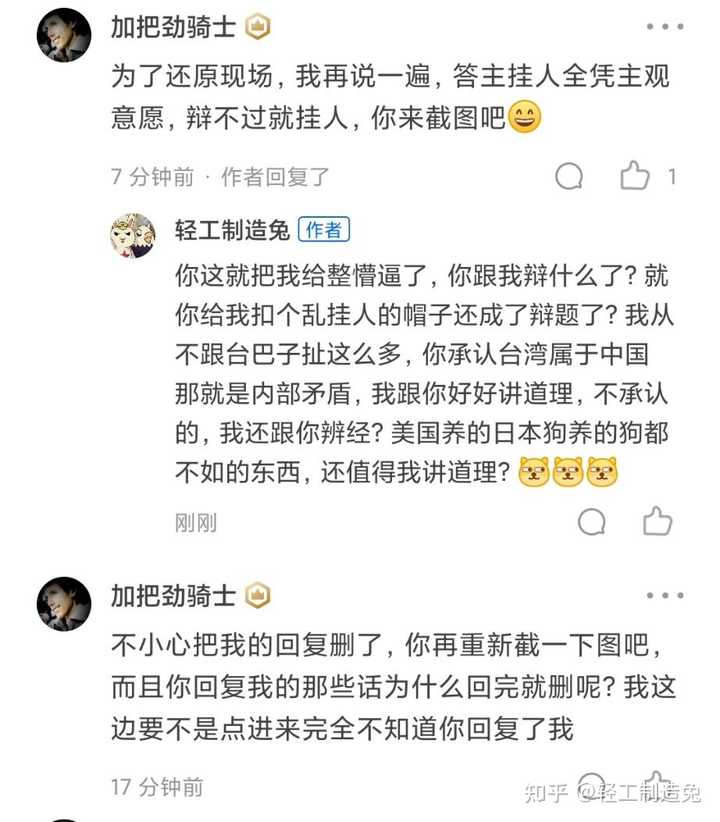Screen dimensions: 720x822
Task: Open overflow menu on the 17 分钟前 comment
Action: point(664,595)
